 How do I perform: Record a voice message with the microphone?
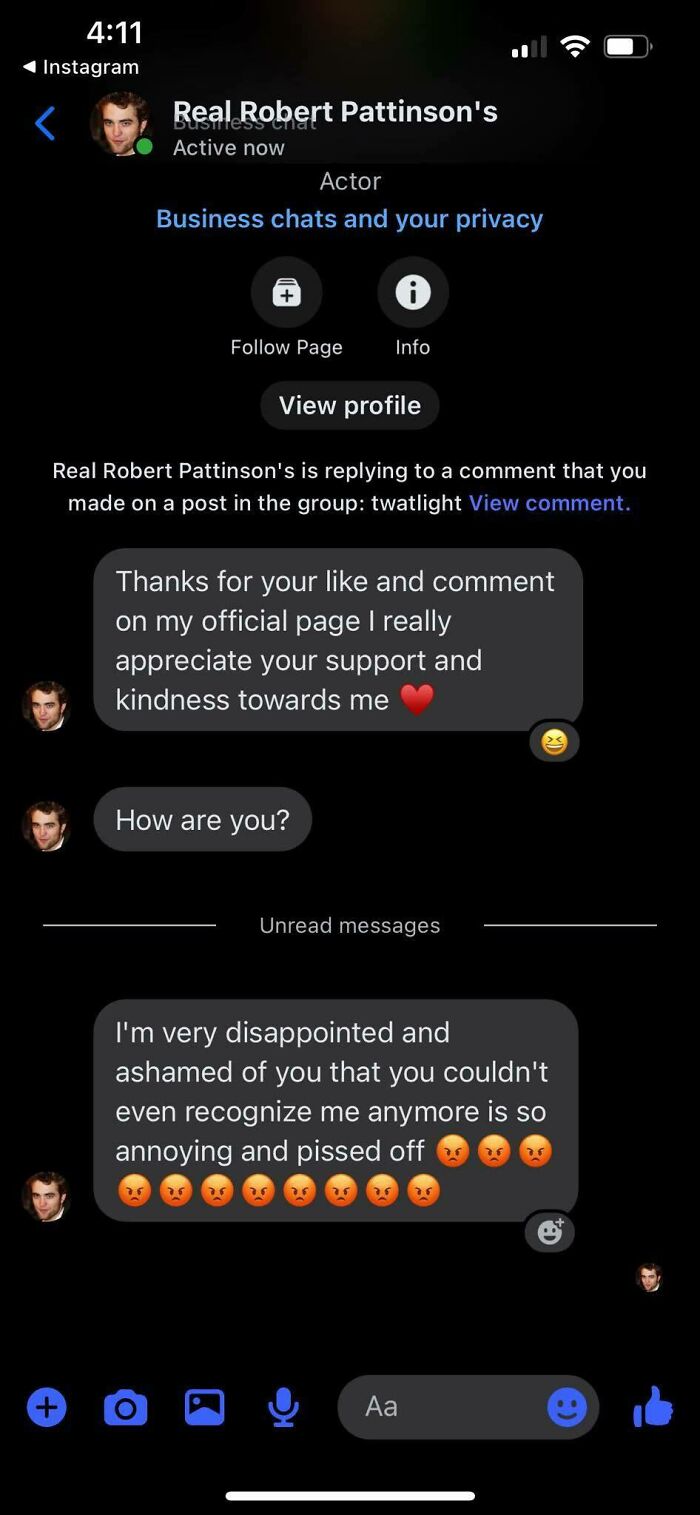tap(283, 1407)
